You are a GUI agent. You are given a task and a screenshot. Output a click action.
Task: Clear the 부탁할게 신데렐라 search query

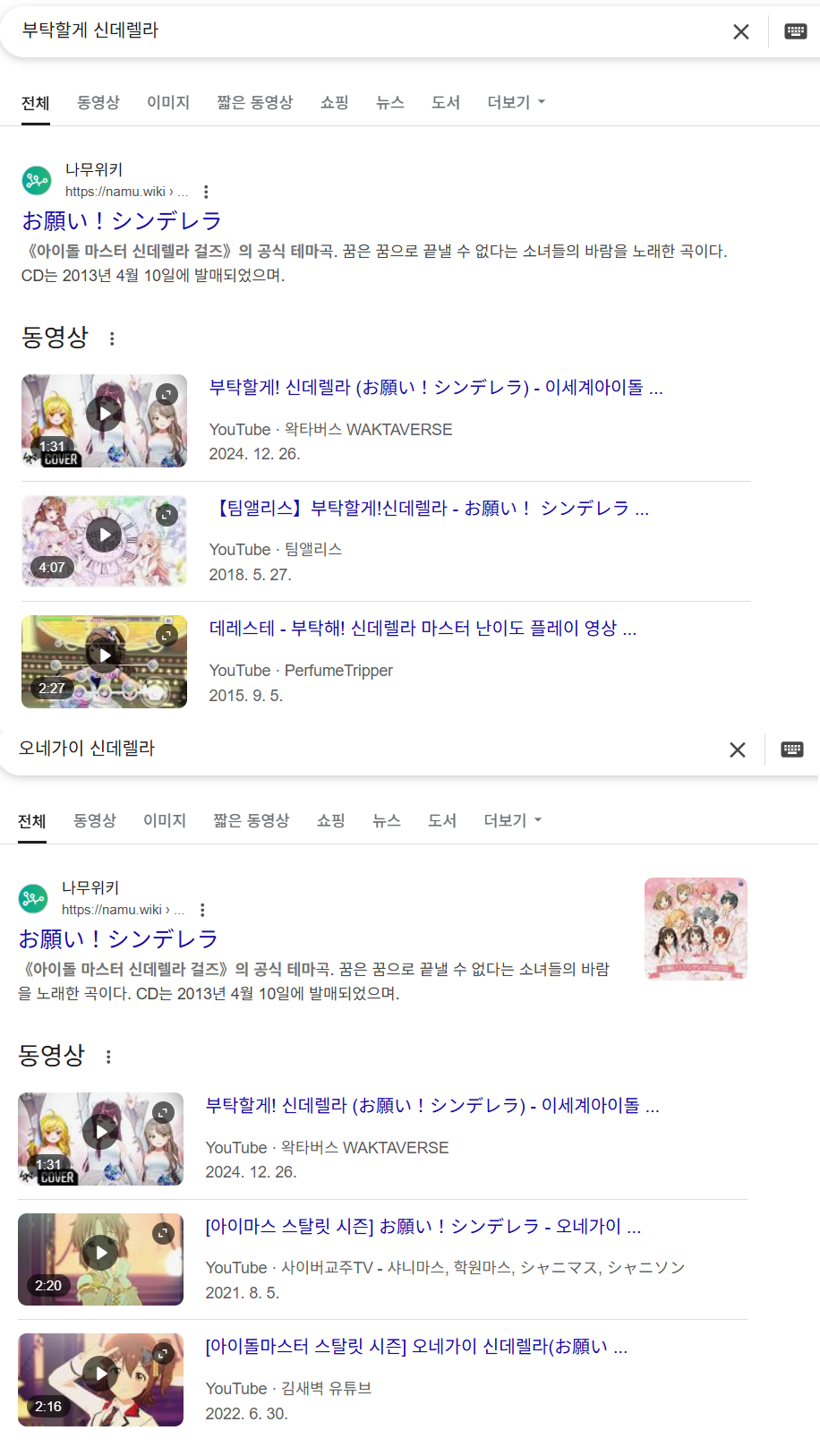[x=741, y=32]
